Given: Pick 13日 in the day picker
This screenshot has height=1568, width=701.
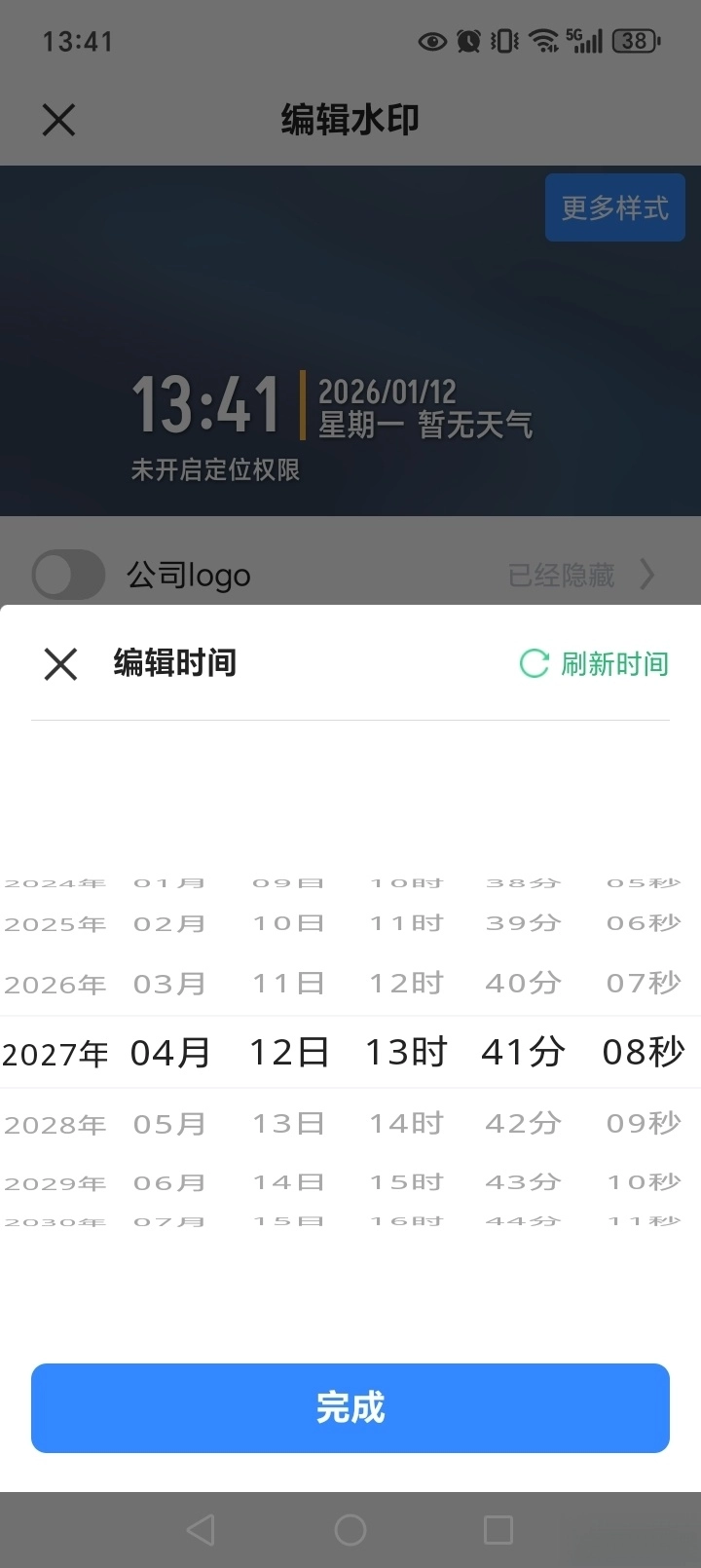Looking at the screenshot, I should [x=288, y=1124].
